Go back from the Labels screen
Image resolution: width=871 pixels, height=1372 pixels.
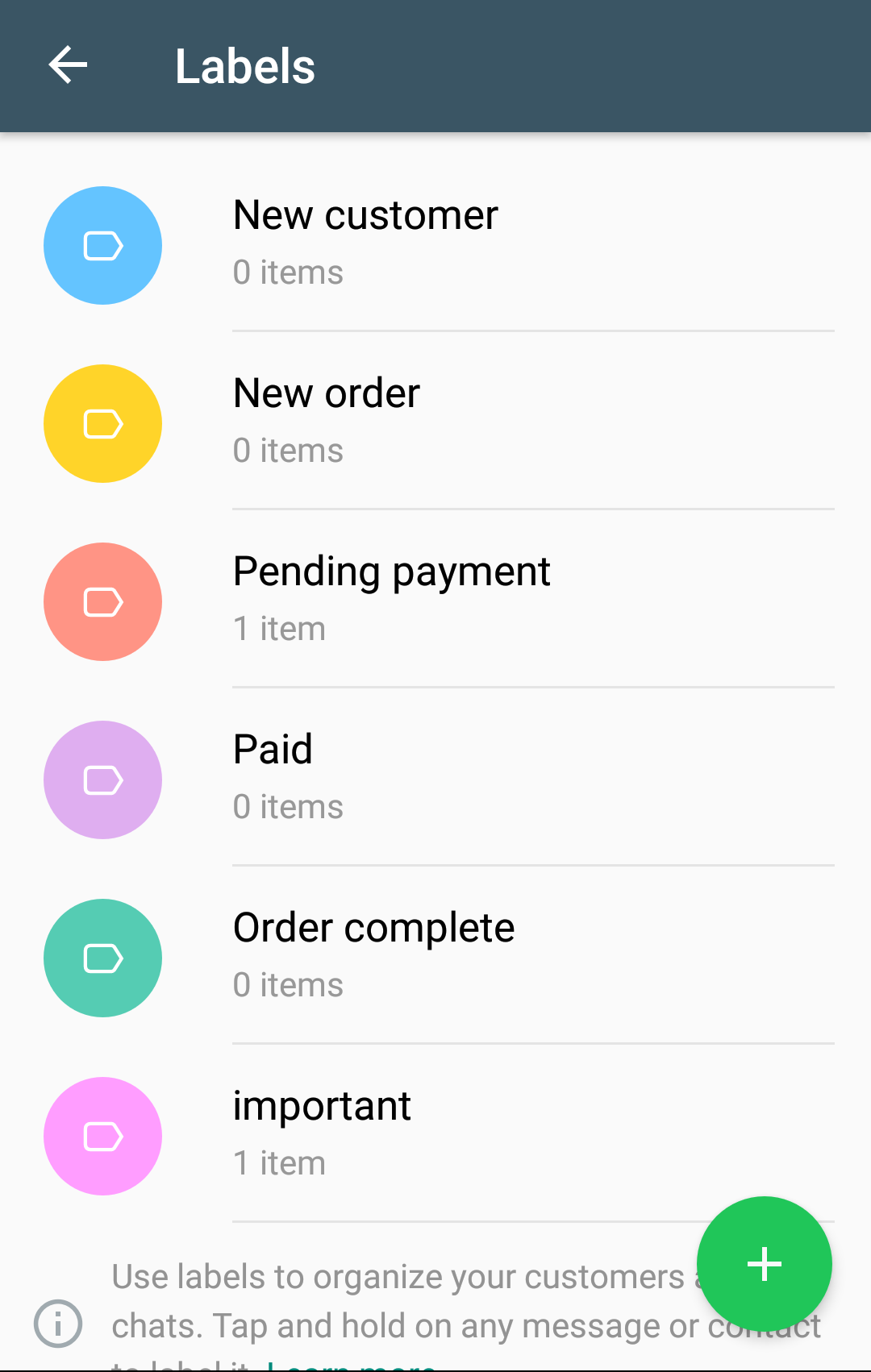click(x=68, y=65)
